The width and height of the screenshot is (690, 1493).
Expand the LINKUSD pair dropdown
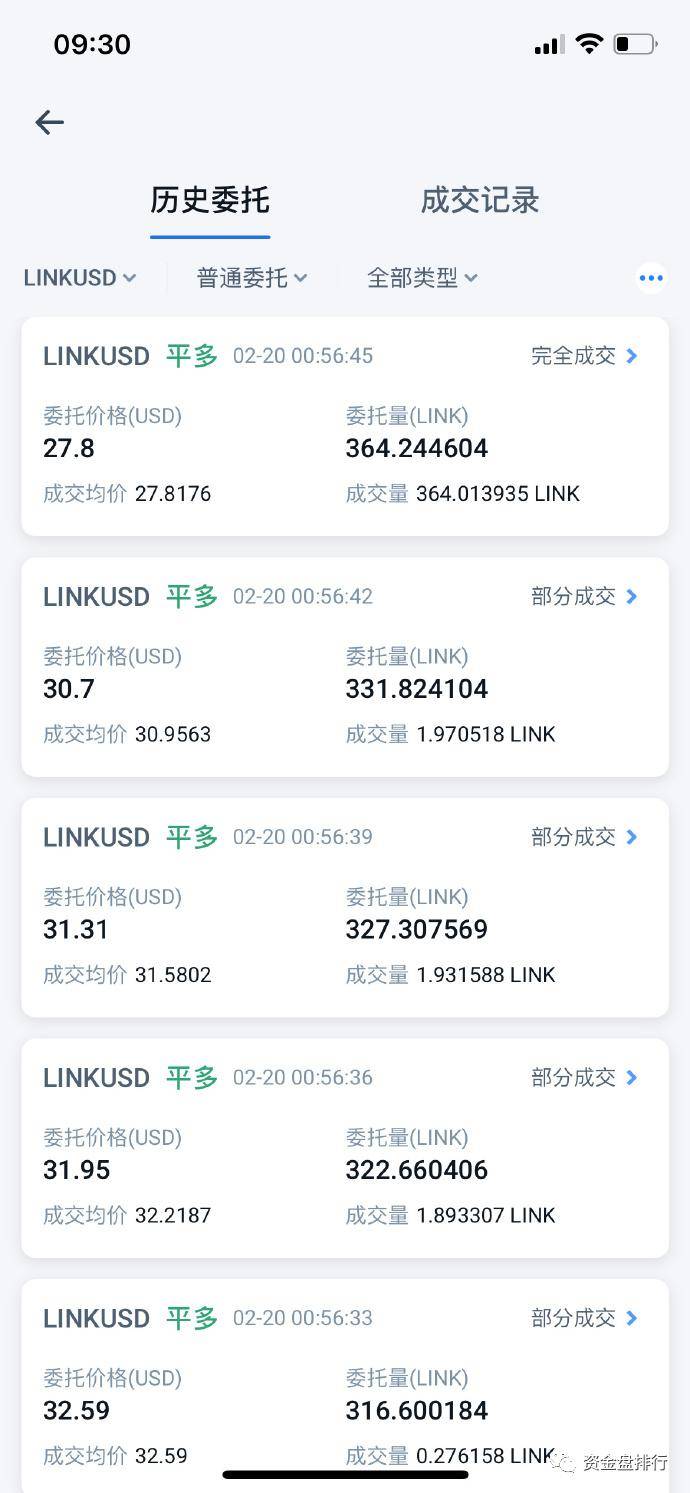[80, 278]
